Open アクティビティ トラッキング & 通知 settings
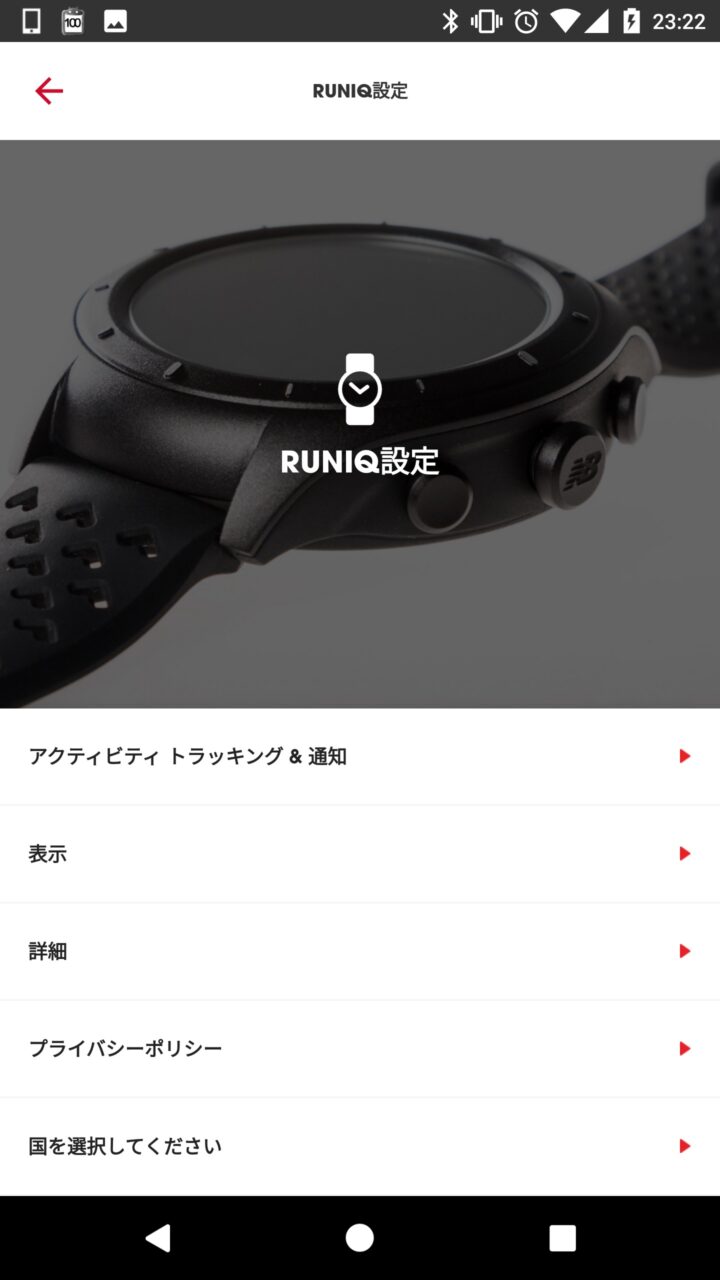The image size is (720, 1280). [360, 757]
